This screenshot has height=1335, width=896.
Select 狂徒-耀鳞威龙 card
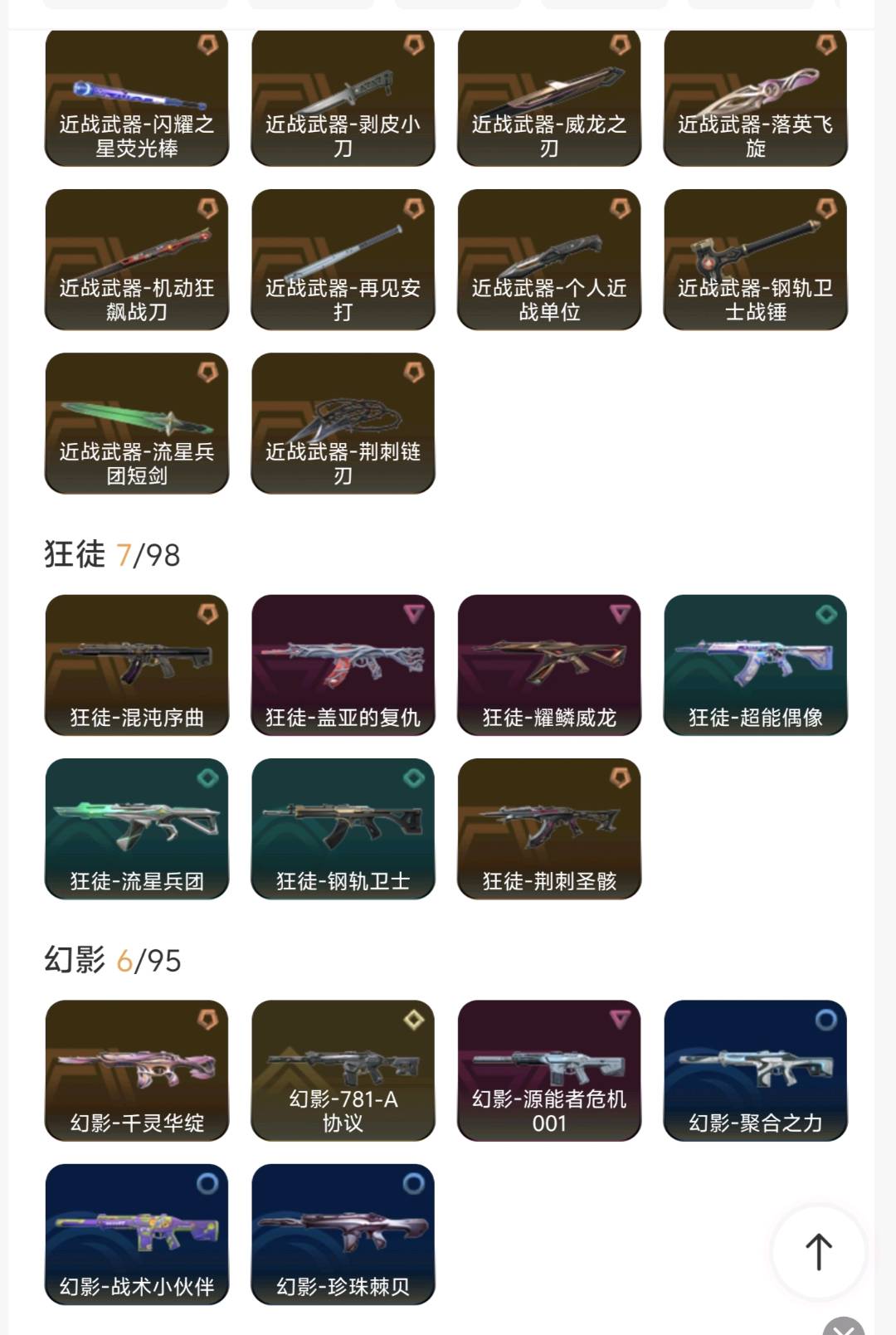coord(549,665)
